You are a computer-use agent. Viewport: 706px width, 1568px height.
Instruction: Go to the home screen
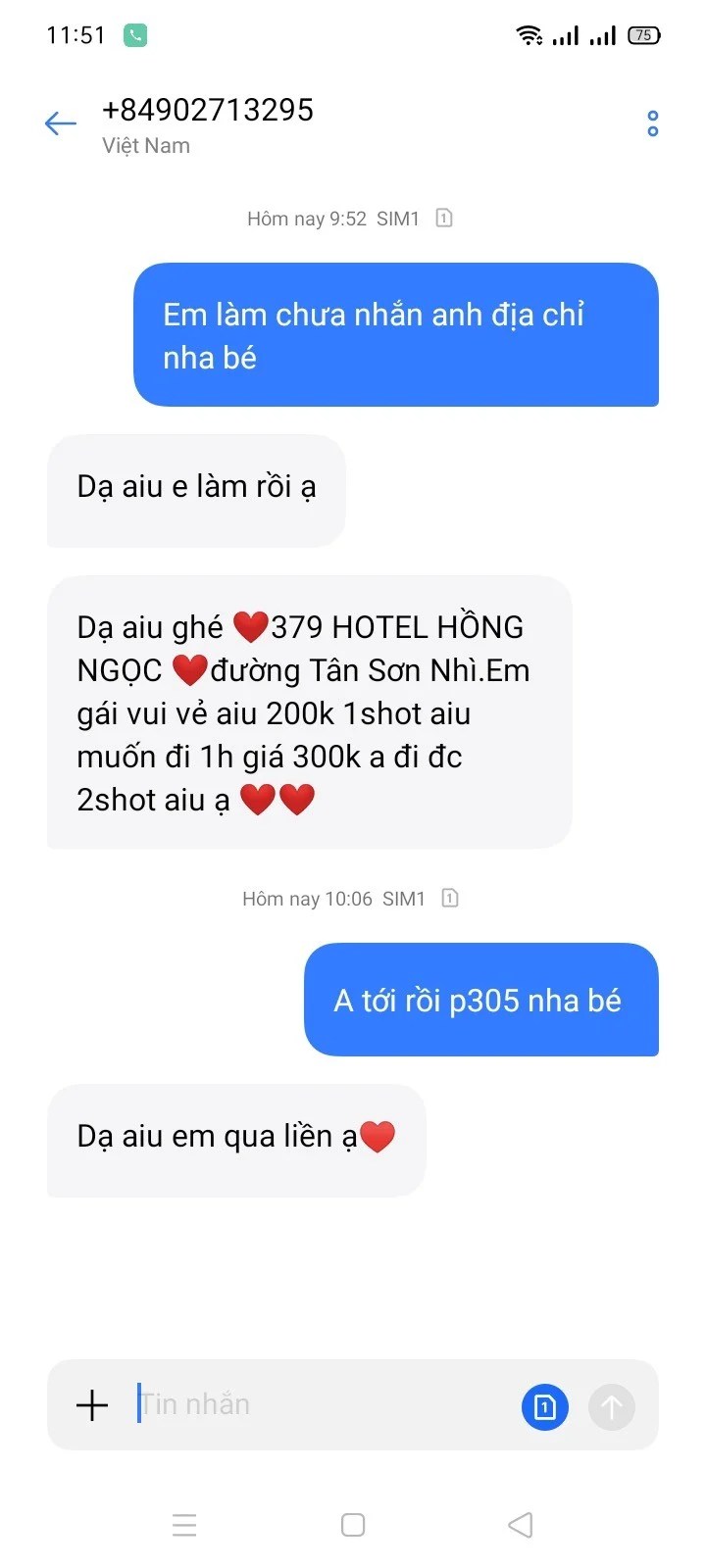pos(353,1525)
